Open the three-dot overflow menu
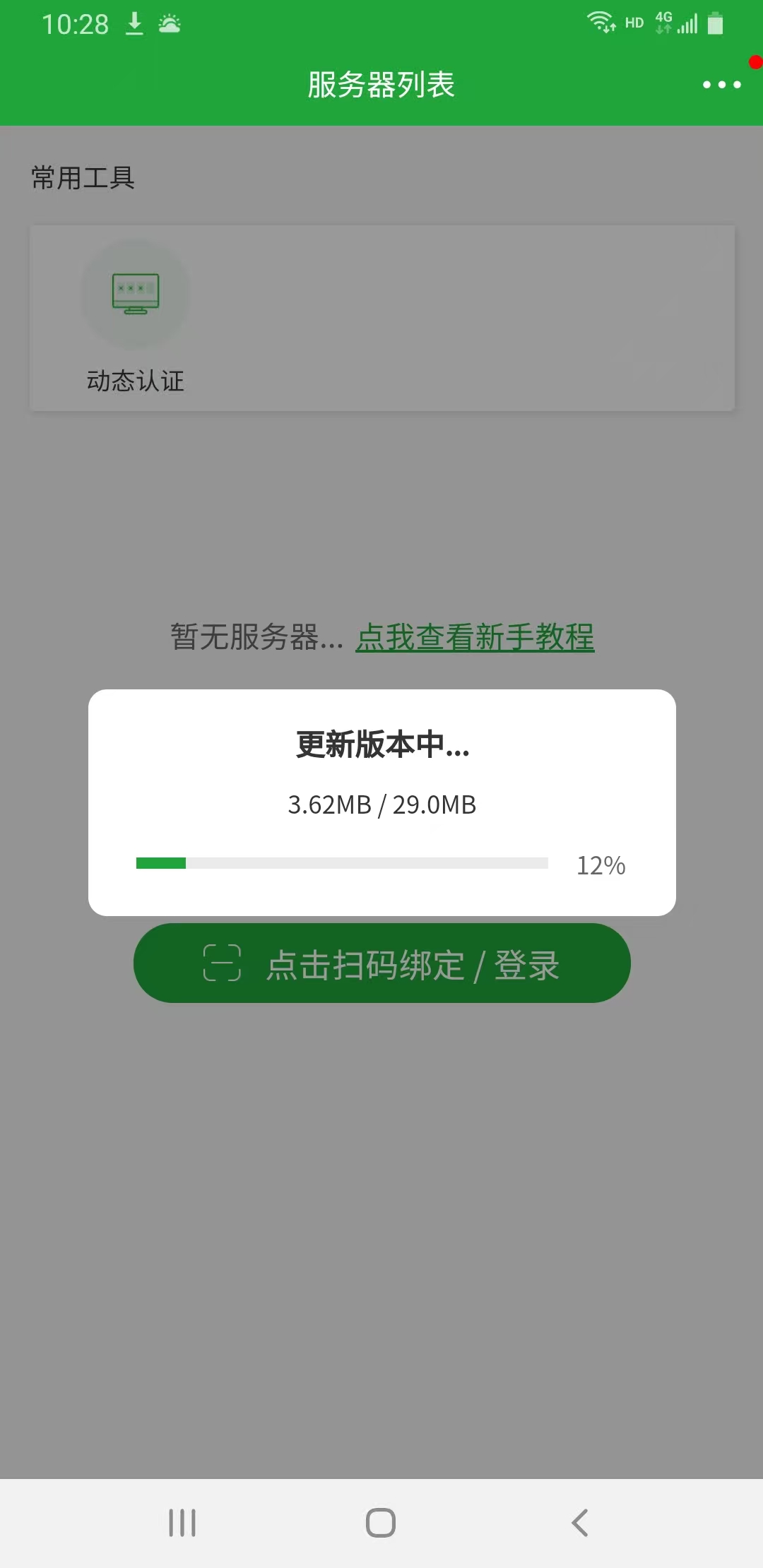The image size is (763, 1568). (x=721, y=85)
